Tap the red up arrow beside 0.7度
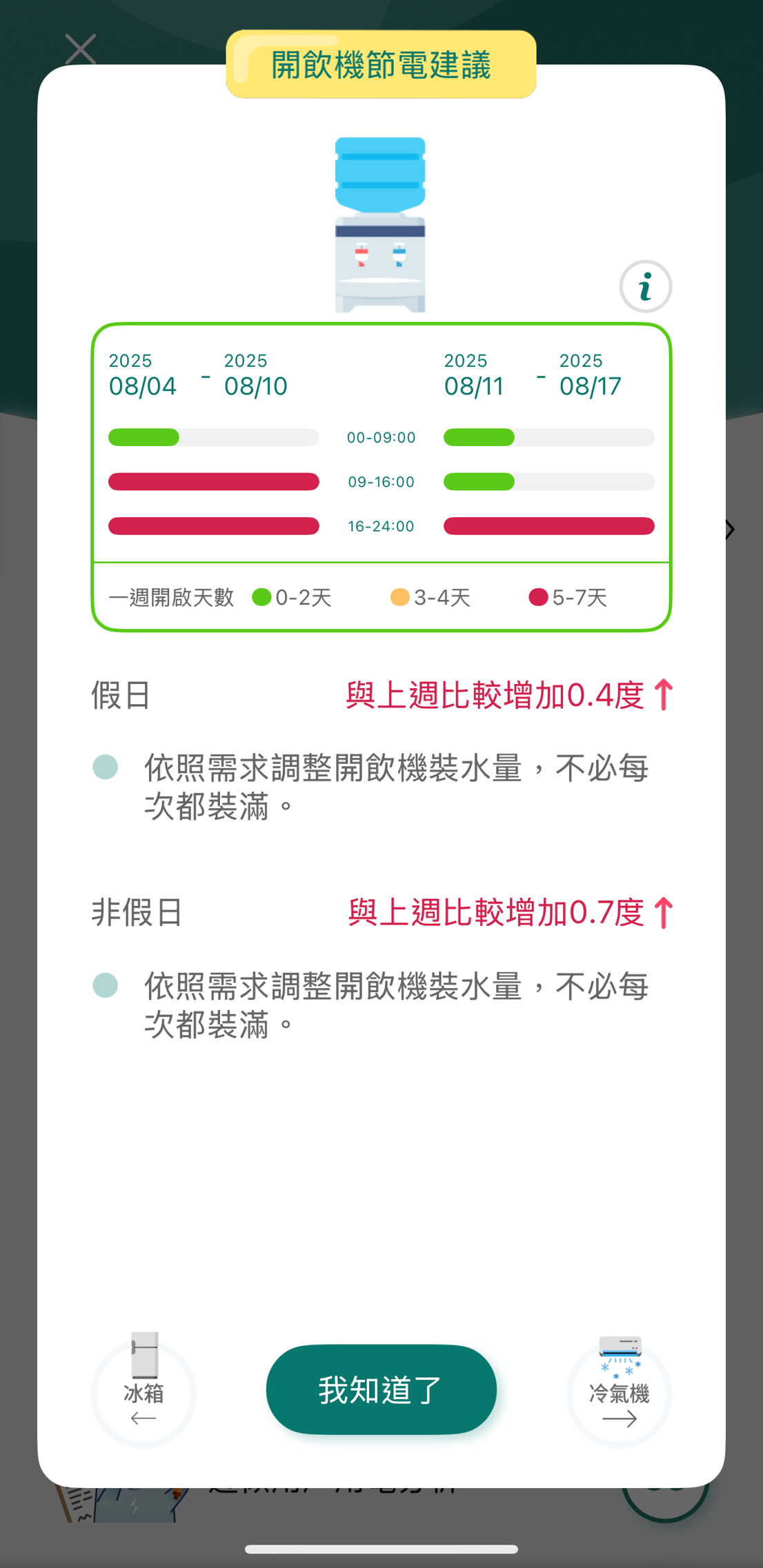The image size is (763, 1568). pyautogui.click(x=664, y=913)
